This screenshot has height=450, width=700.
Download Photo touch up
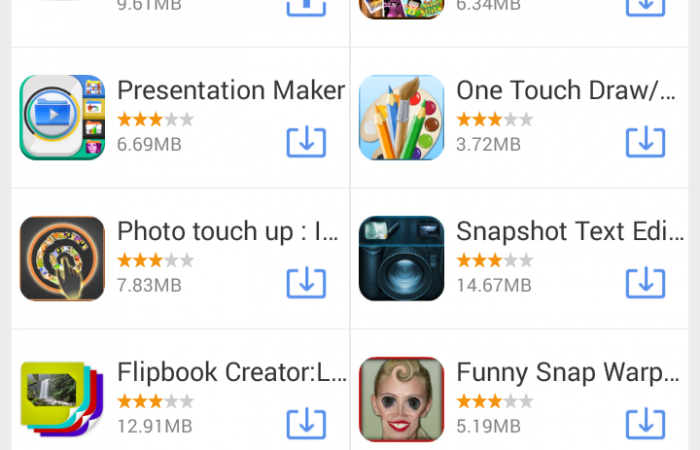(306, 283)
